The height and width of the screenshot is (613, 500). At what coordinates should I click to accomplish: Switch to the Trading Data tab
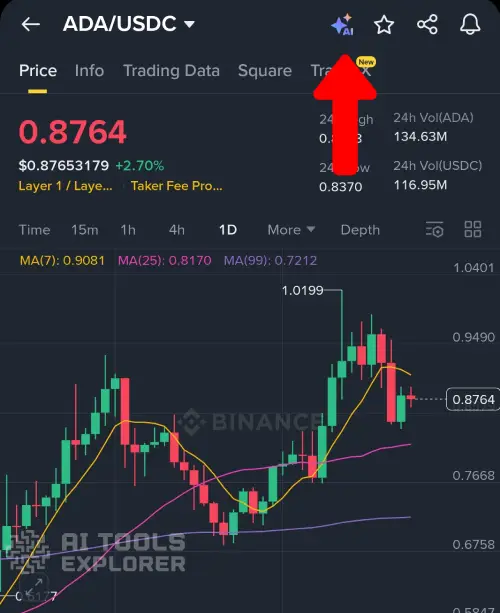[171, 71]
